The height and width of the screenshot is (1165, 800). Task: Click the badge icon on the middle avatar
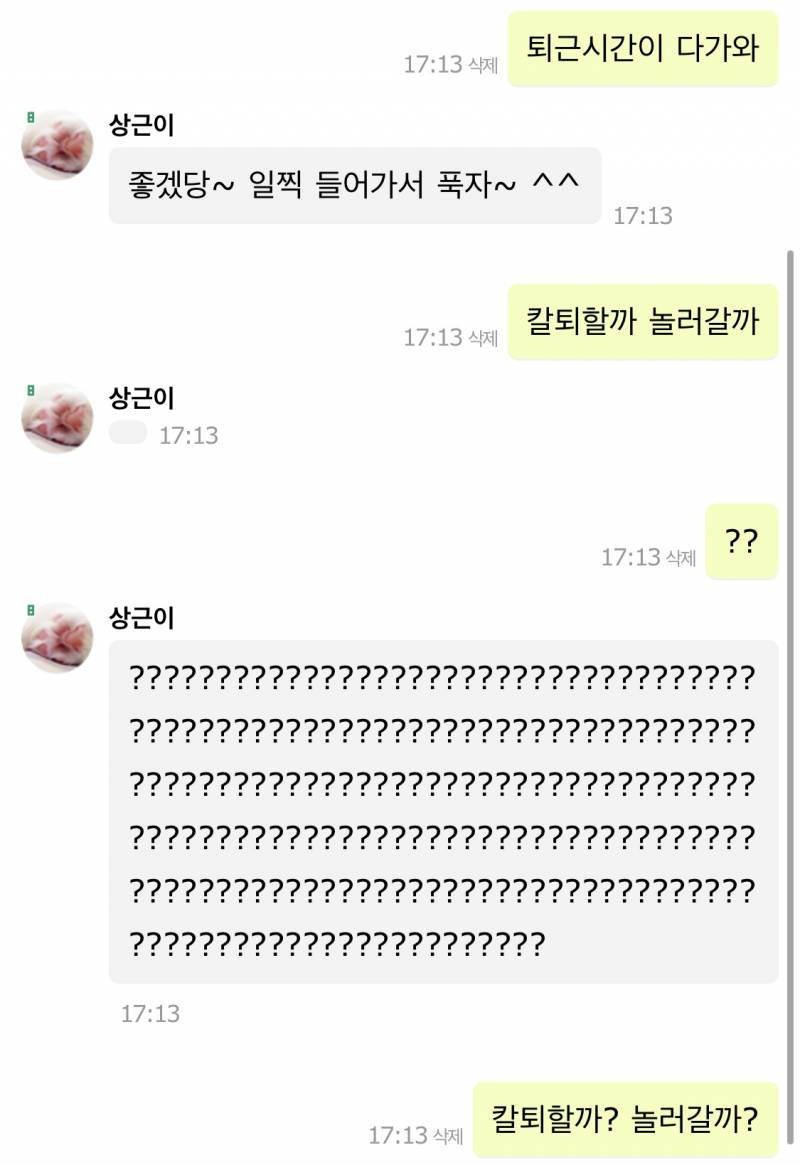(31, 390)
